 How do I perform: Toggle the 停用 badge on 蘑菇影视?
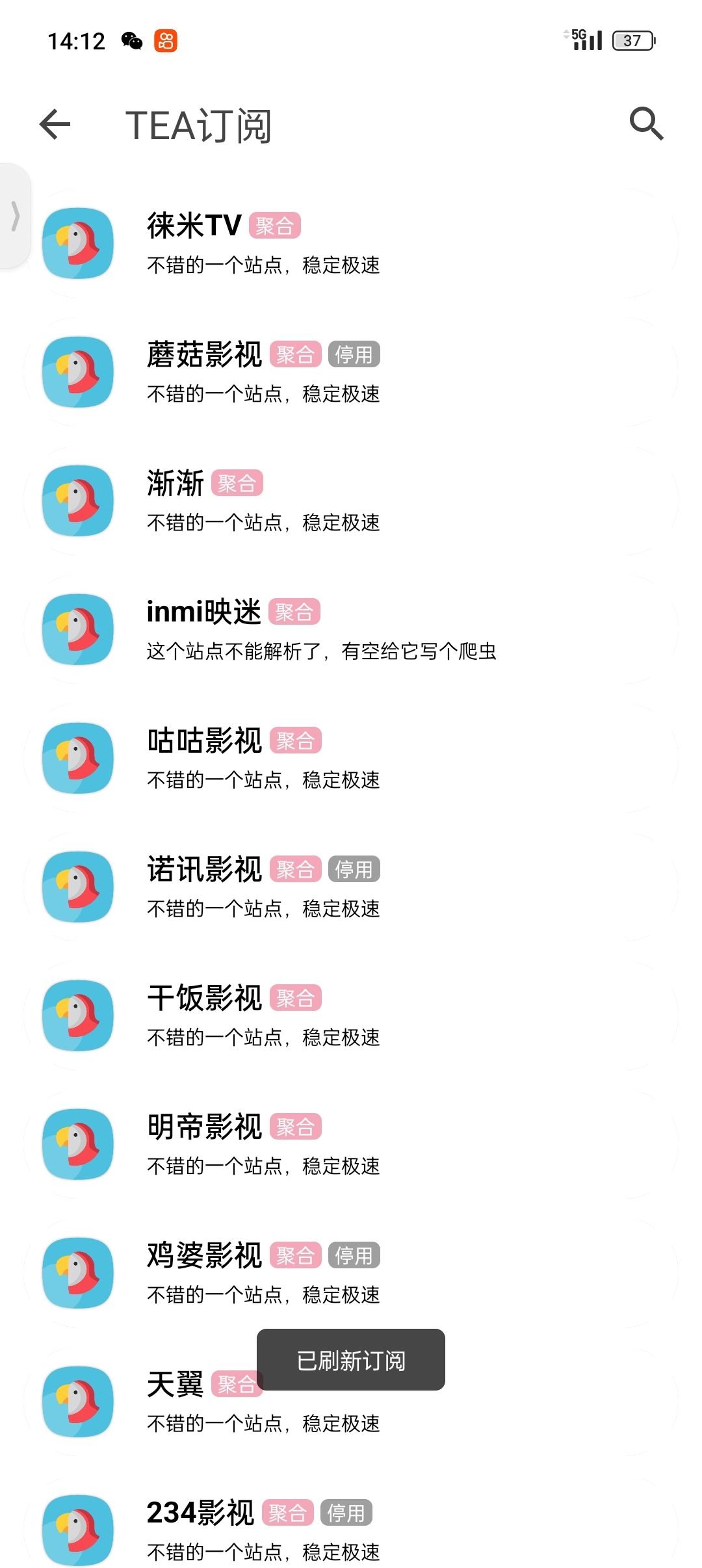click(354, 354)
